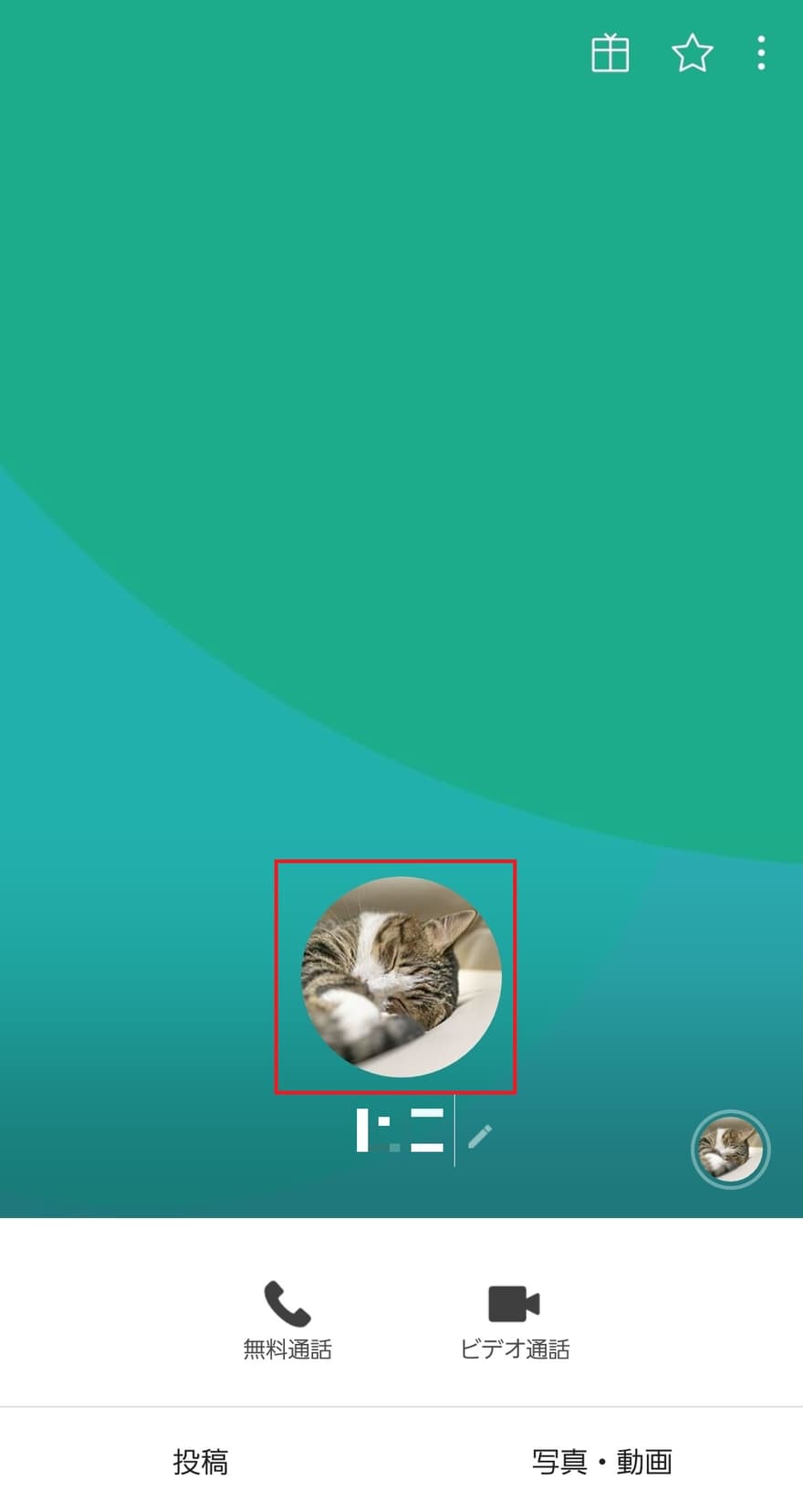Edit the display name with pencil icon

(480, 1136)
